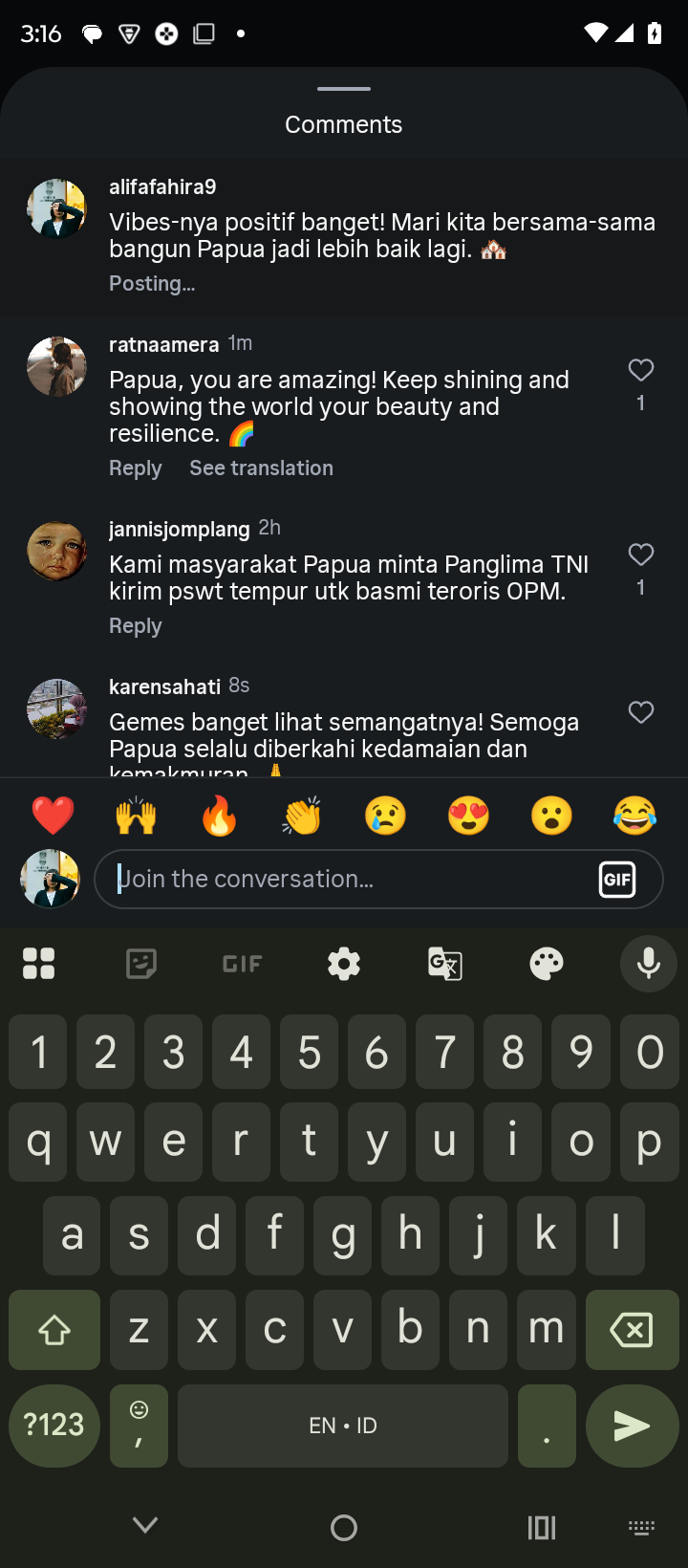
Task: Focus the Join the conversation field
Action: click(344, 879)
